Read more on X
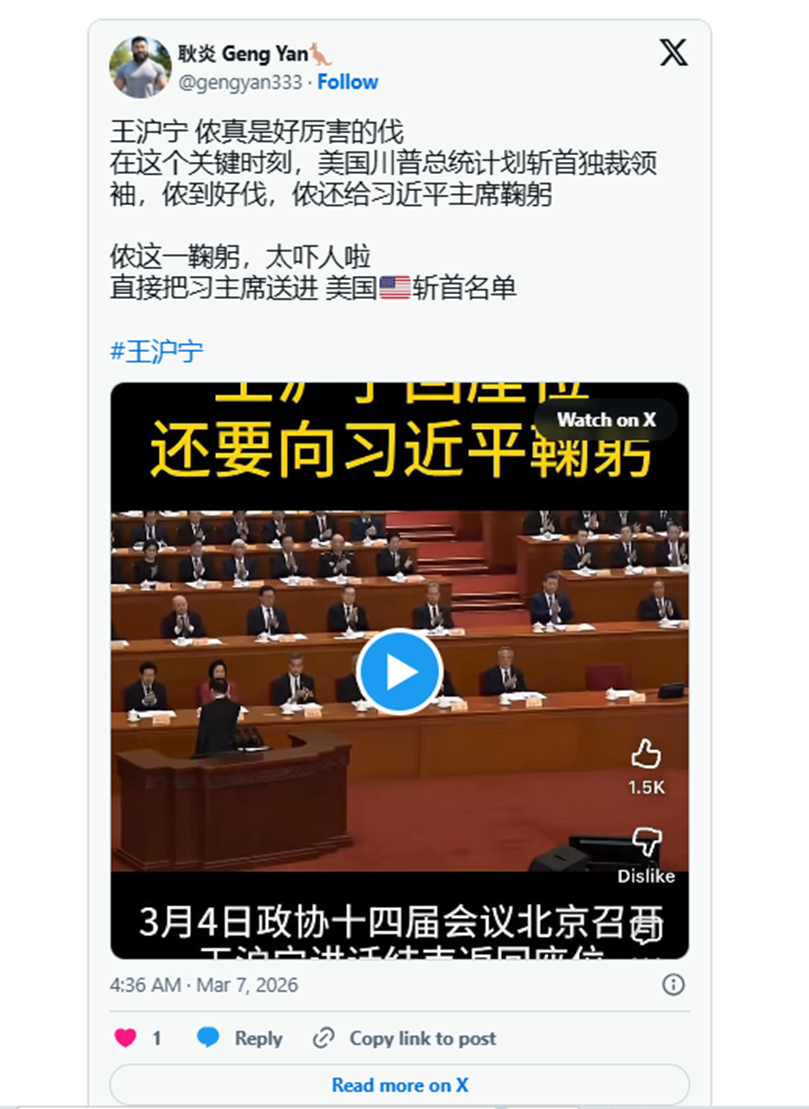809x1109 pixels. [x=399, y=1085]
